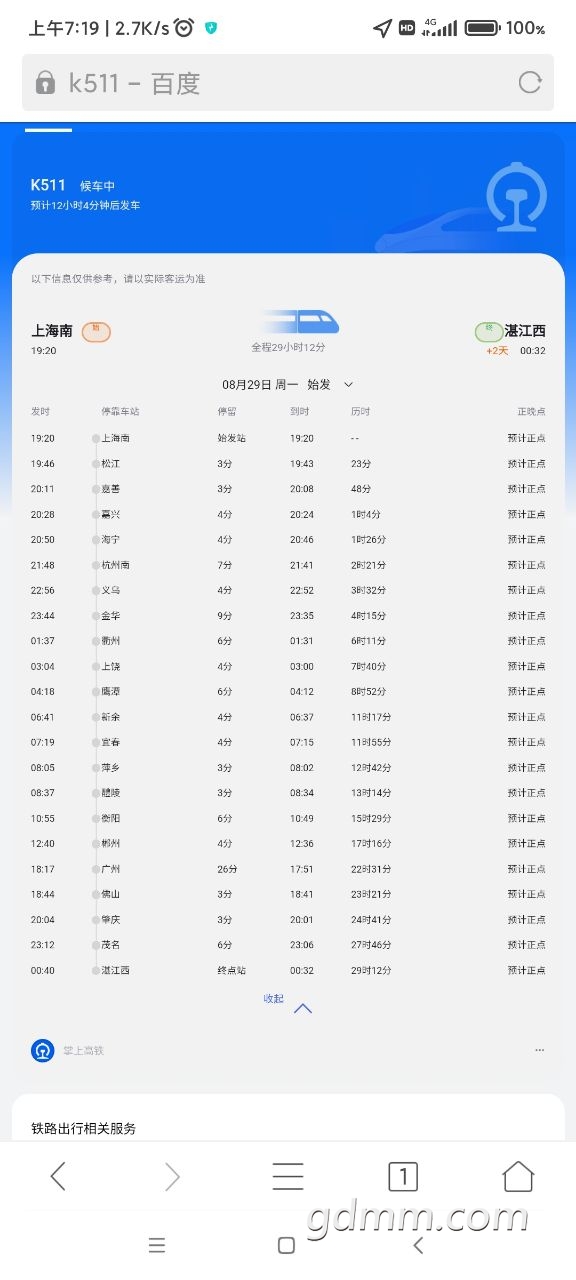576x1280 pixels.
Task: Go forward in the browser
Action: (x=172, y=1177)
